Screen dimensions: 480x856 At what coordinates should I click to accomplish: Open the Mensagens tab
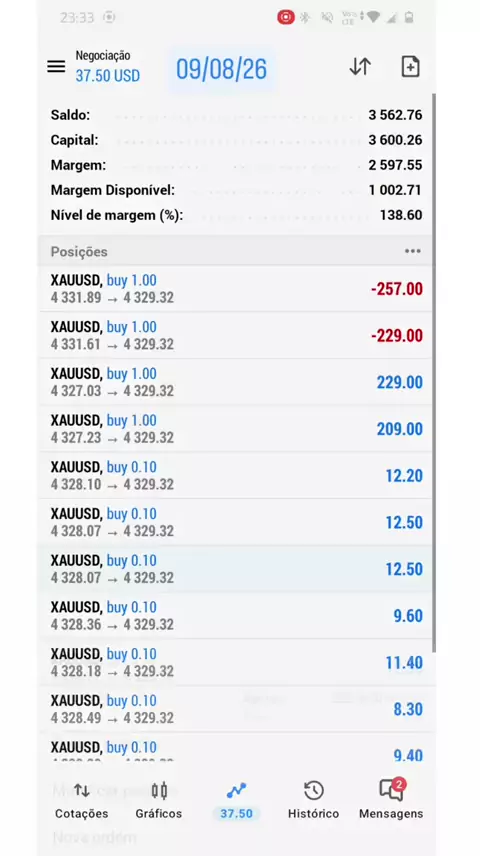[x=391, y=800]
